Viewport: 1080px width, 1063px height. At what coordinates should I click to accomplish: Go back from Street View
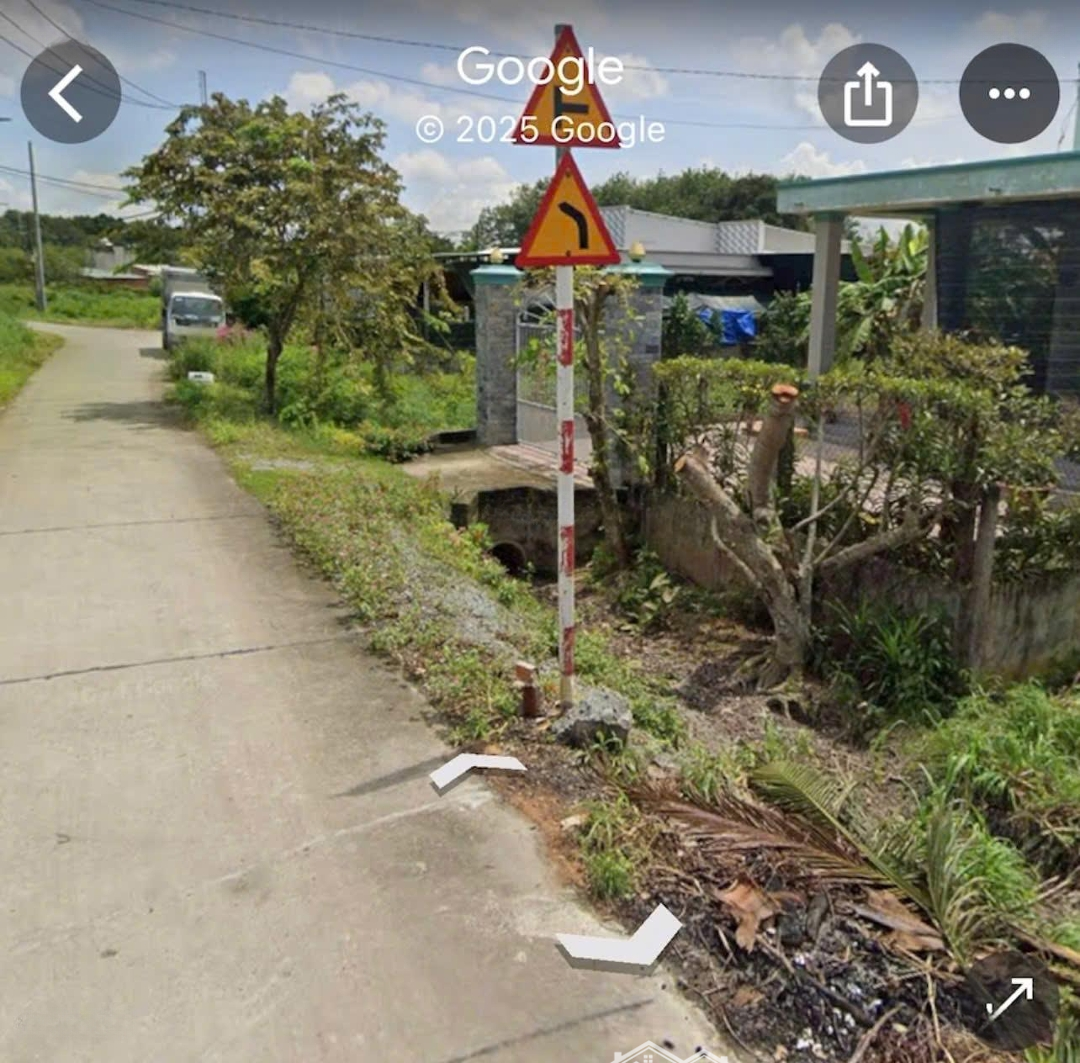click(70, 93)
